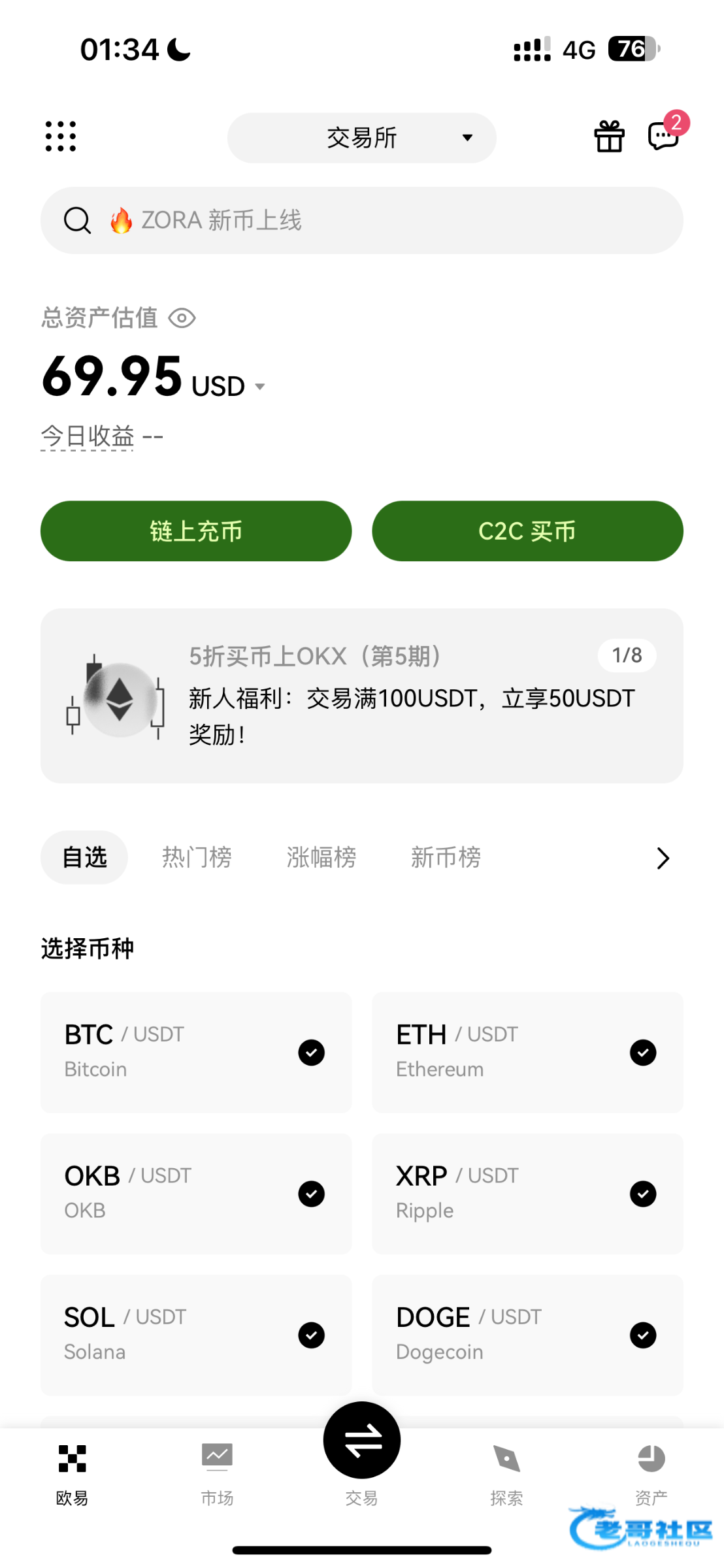Change the USD currency unit

point(228,386)
